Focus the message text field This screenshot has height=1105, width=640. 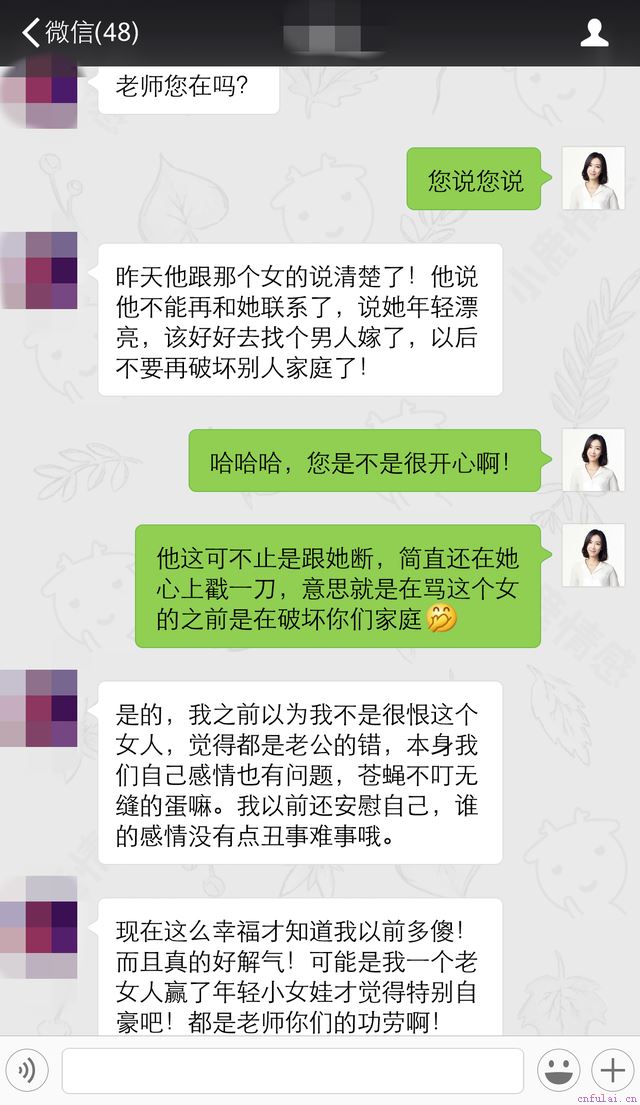click(x=292, y=1071)
